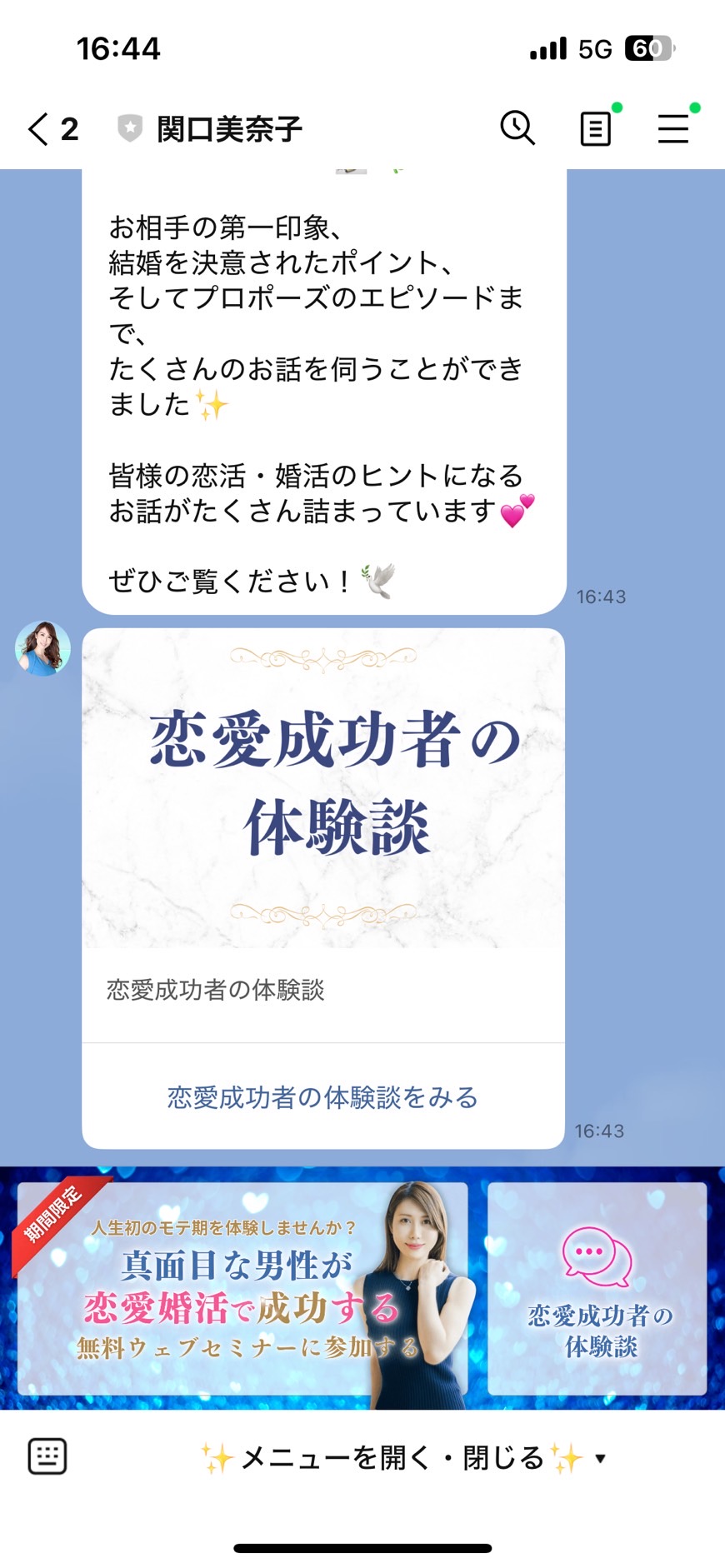Open the 恋愛成功者の体験談 rich menu tile
The image size is (725, 1568).
pyautogui.click(x=597, y=1288)
